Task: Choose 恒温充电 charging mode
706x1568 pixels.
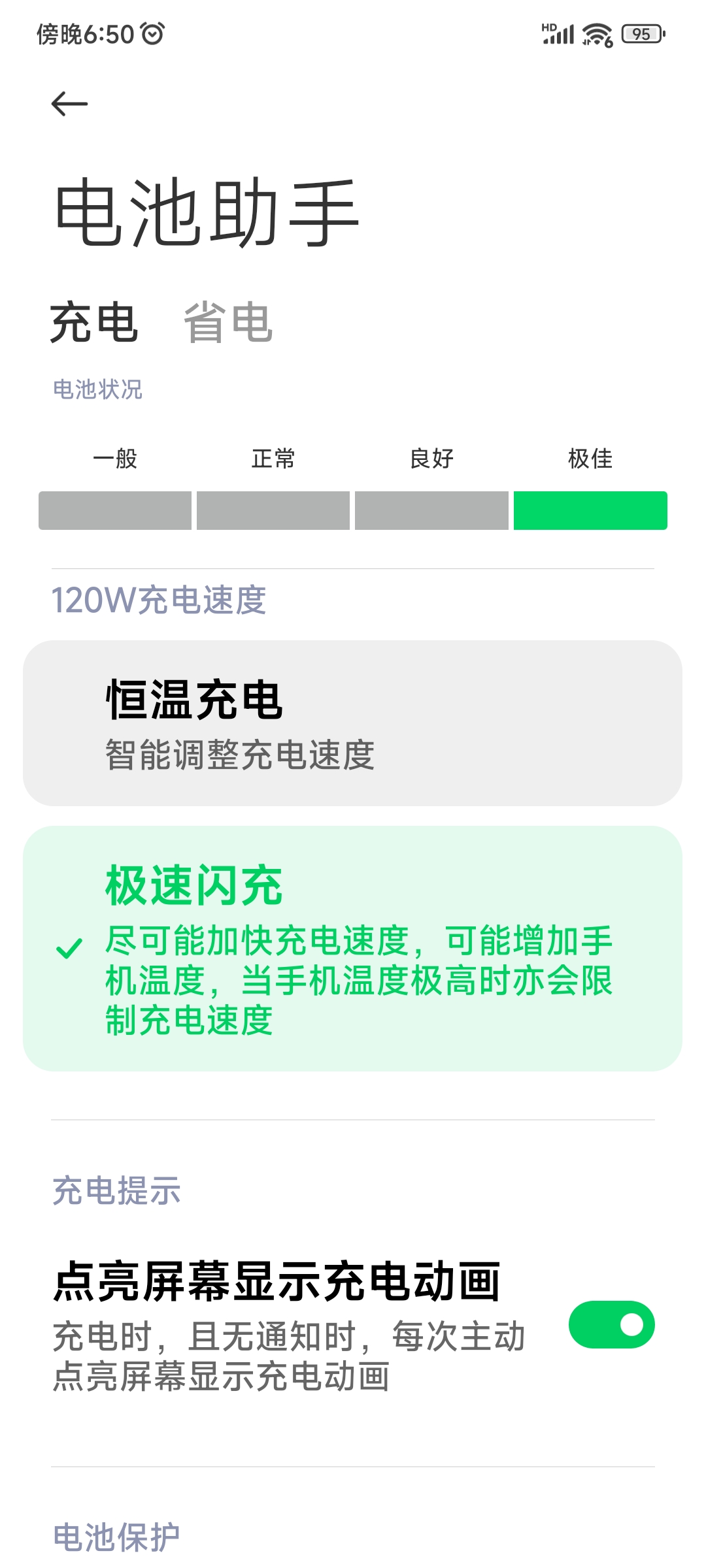Action: pos(352,723)
